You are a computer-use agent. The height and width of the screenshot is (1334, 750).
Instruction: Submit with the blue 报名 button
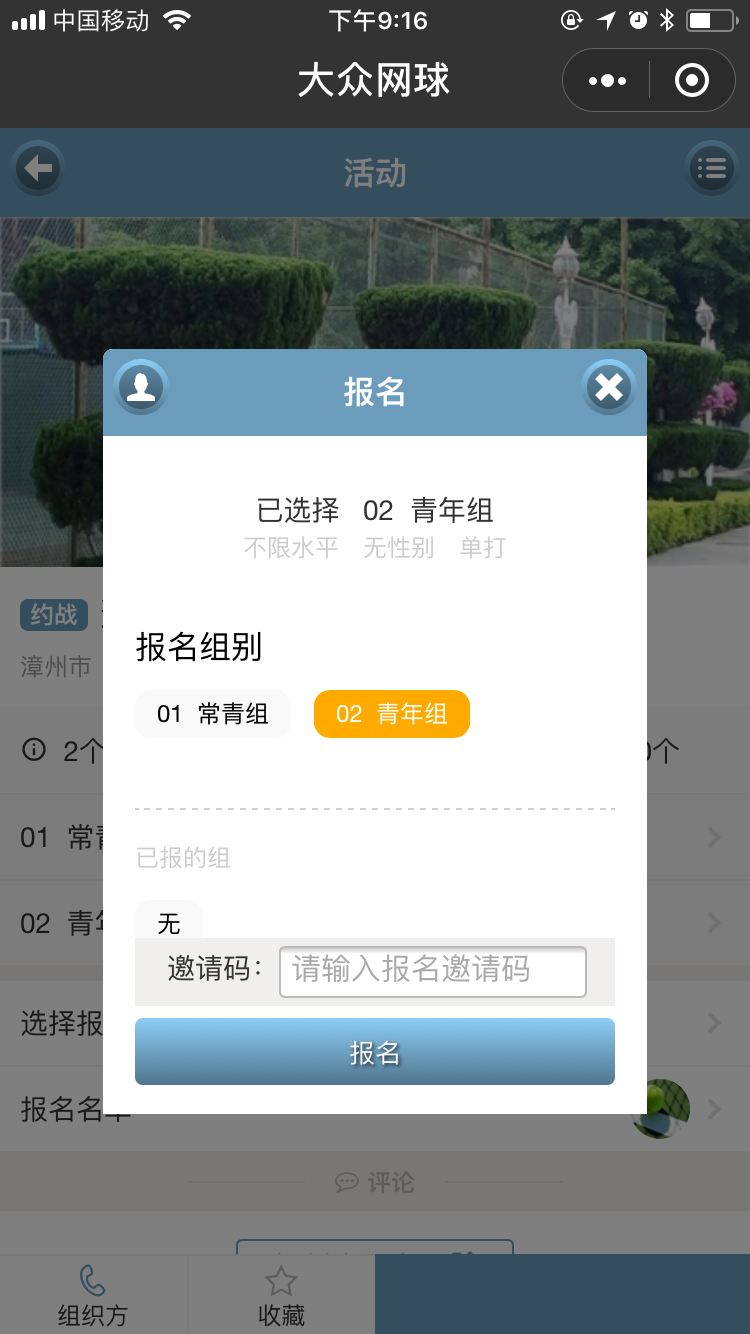(375, 1052)
